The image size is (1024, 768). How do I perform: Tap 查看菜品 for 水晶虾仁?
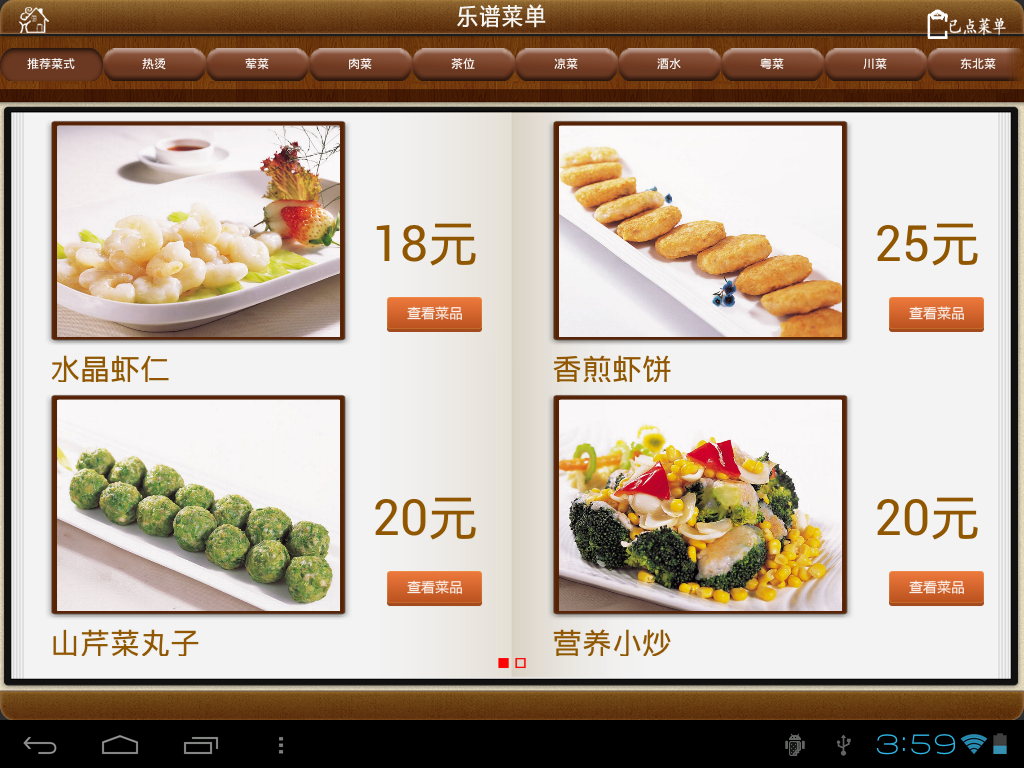[x=434, y=314]
